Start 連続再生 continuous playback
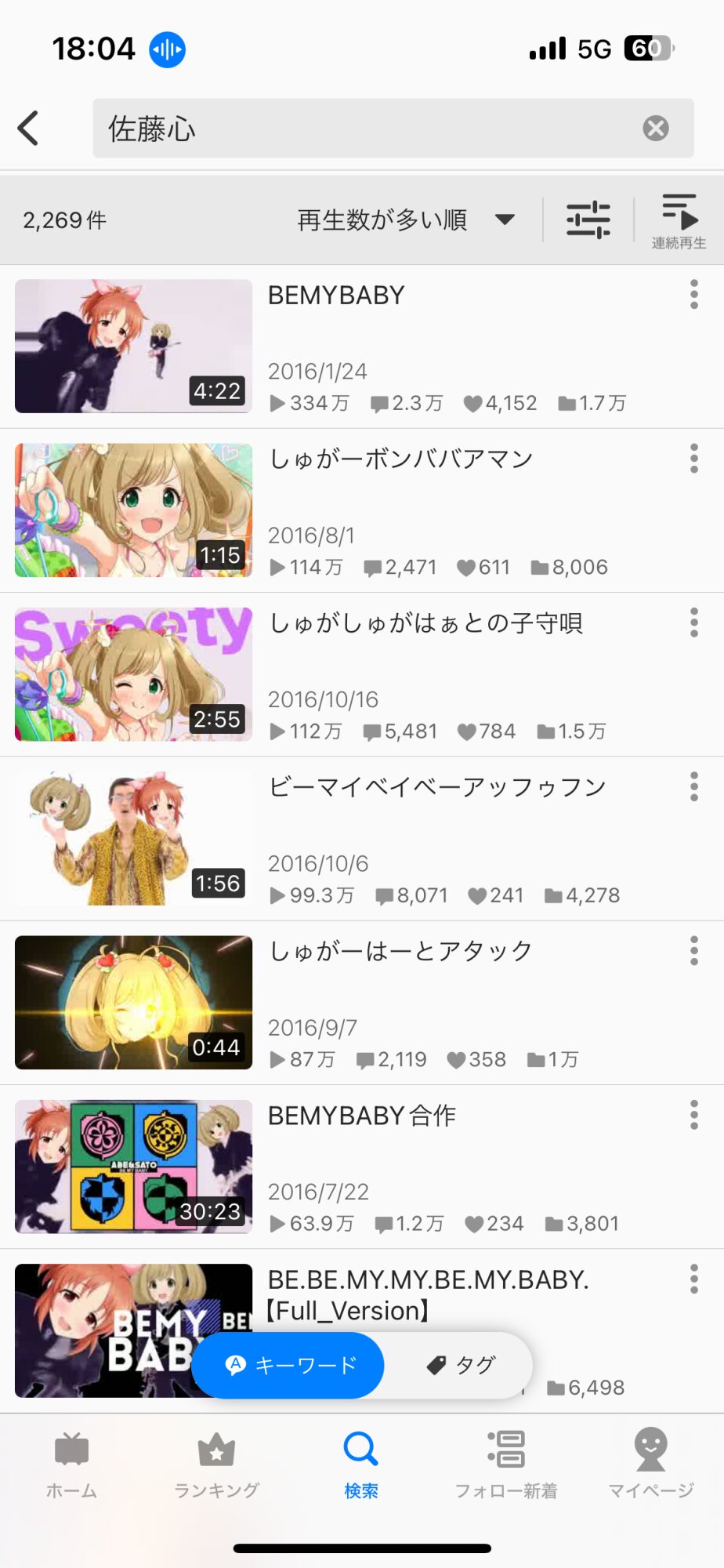Image resolution: width=724 pixels, height=1568 pixels. (x=679, y=221)
